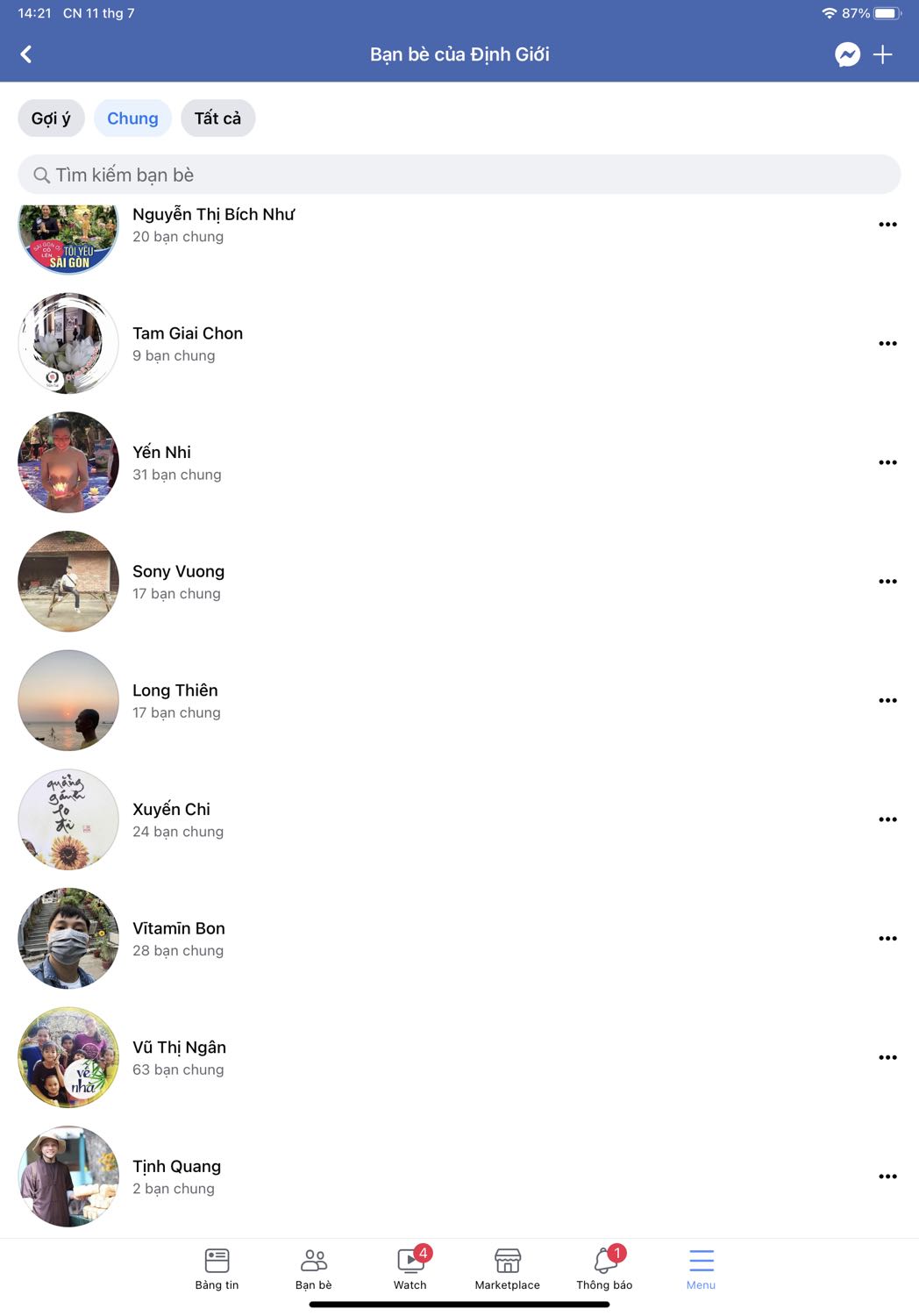Screen dimensions: 919x1316
Task: Go to the Bảng tin feed
Action: pyautogui.click(x=217, y=1269)
